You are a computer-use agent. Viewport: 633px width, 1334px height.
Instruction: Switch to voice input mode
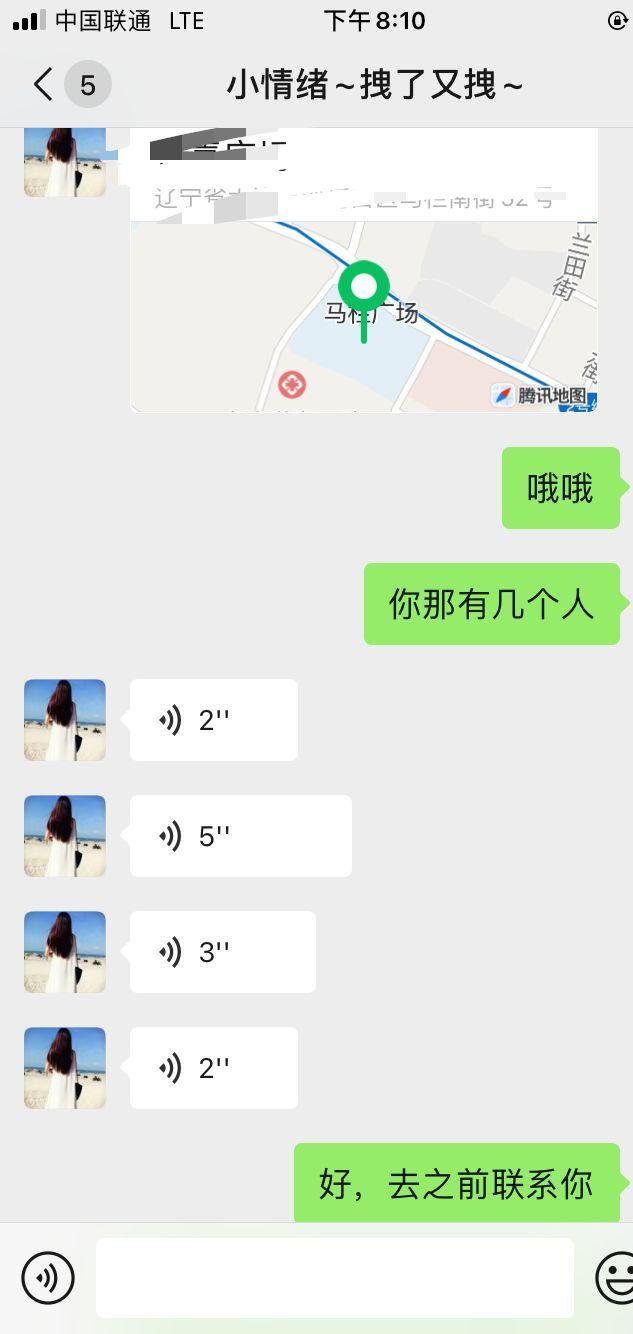tap(48, 1278)
